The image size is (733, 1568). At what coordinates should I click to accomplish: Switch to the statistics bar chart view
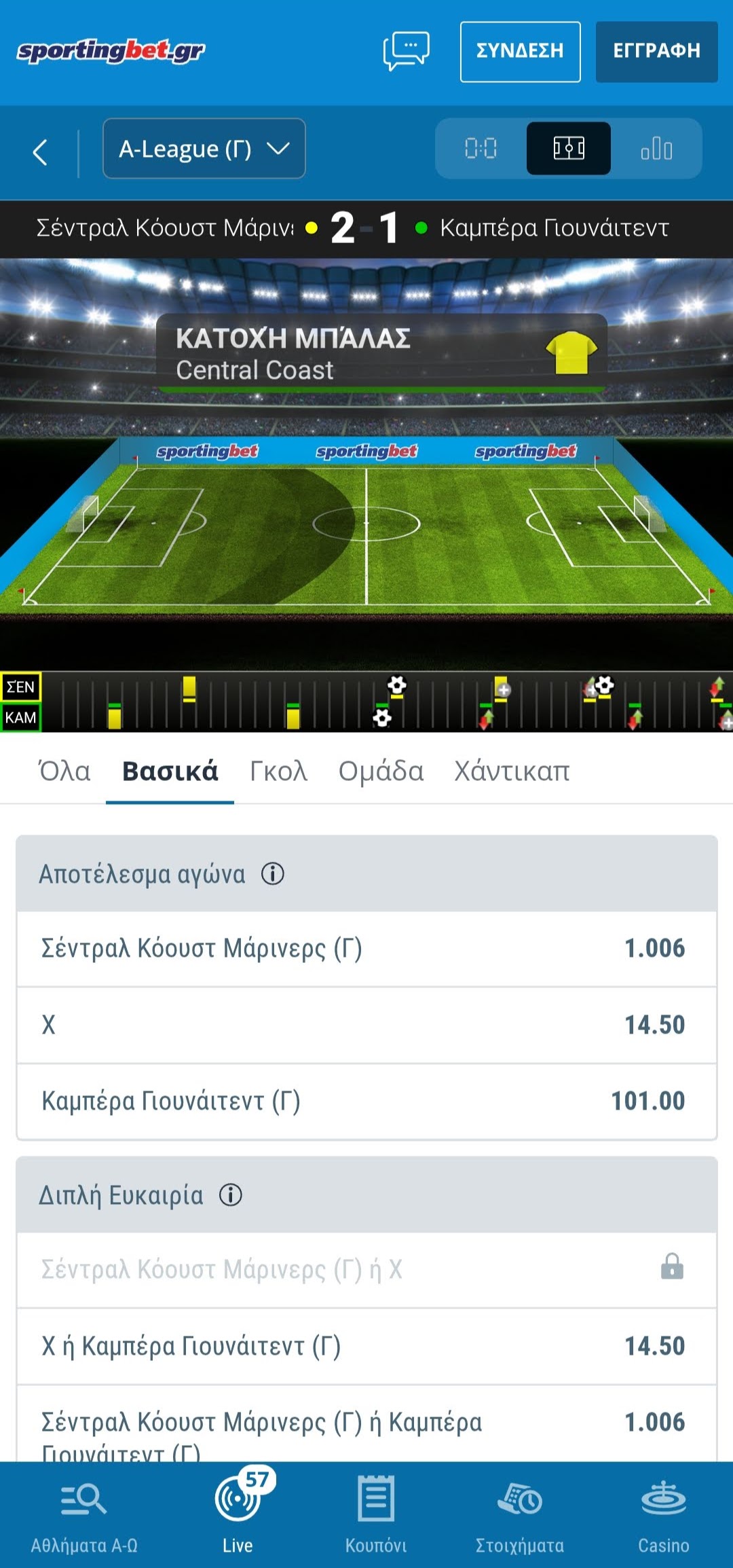click(x=656, y=149)
